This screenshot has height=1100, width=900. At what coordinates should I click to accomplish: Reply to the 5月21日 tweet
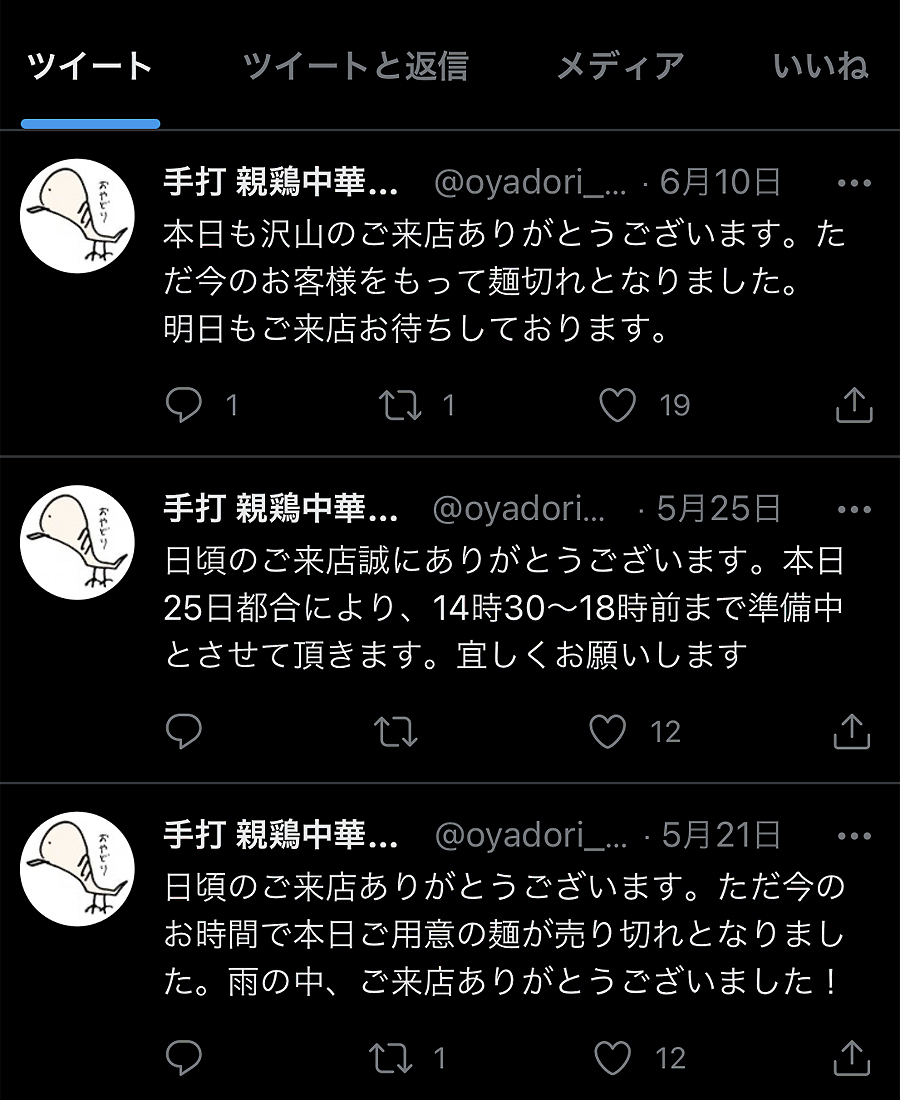pyautogui.click(x=184, y=1057)
